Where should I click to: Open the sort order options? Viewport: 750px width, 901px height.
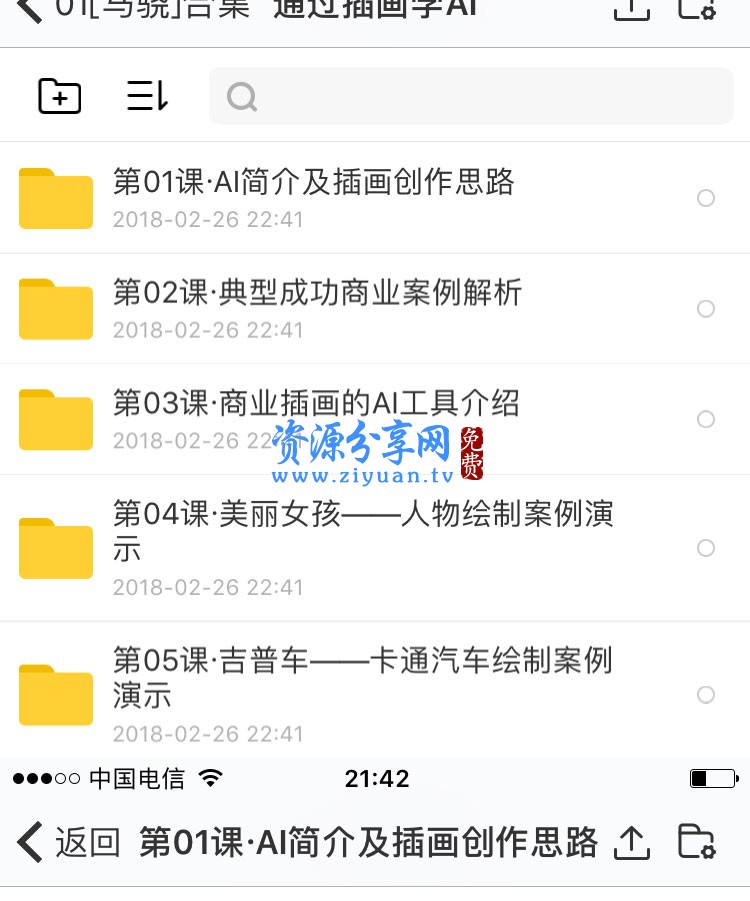pyautogui.click(x=146, y=96)
